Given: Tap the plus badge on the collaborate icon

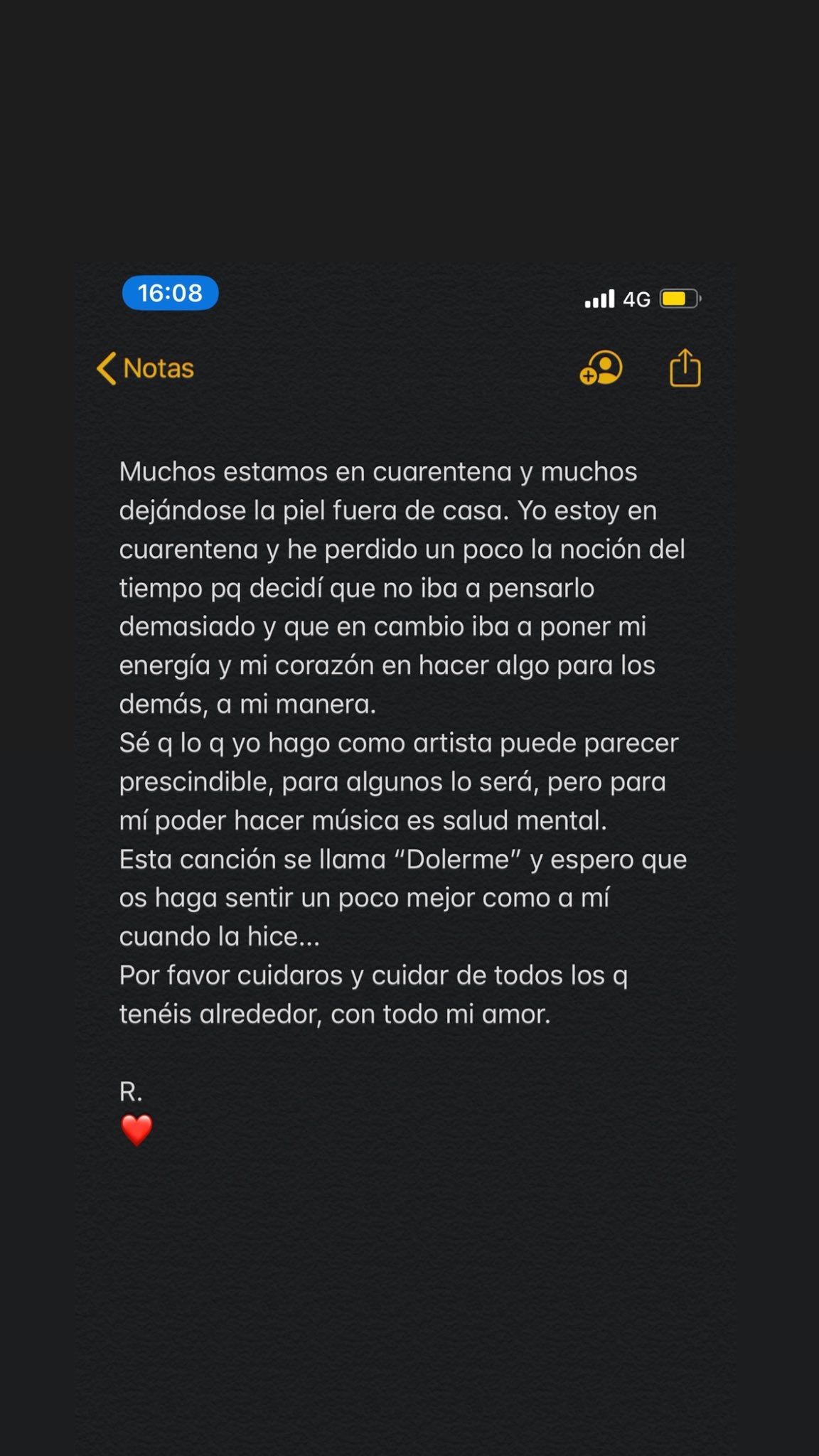Looking at the screenshot, I should 587,375.
